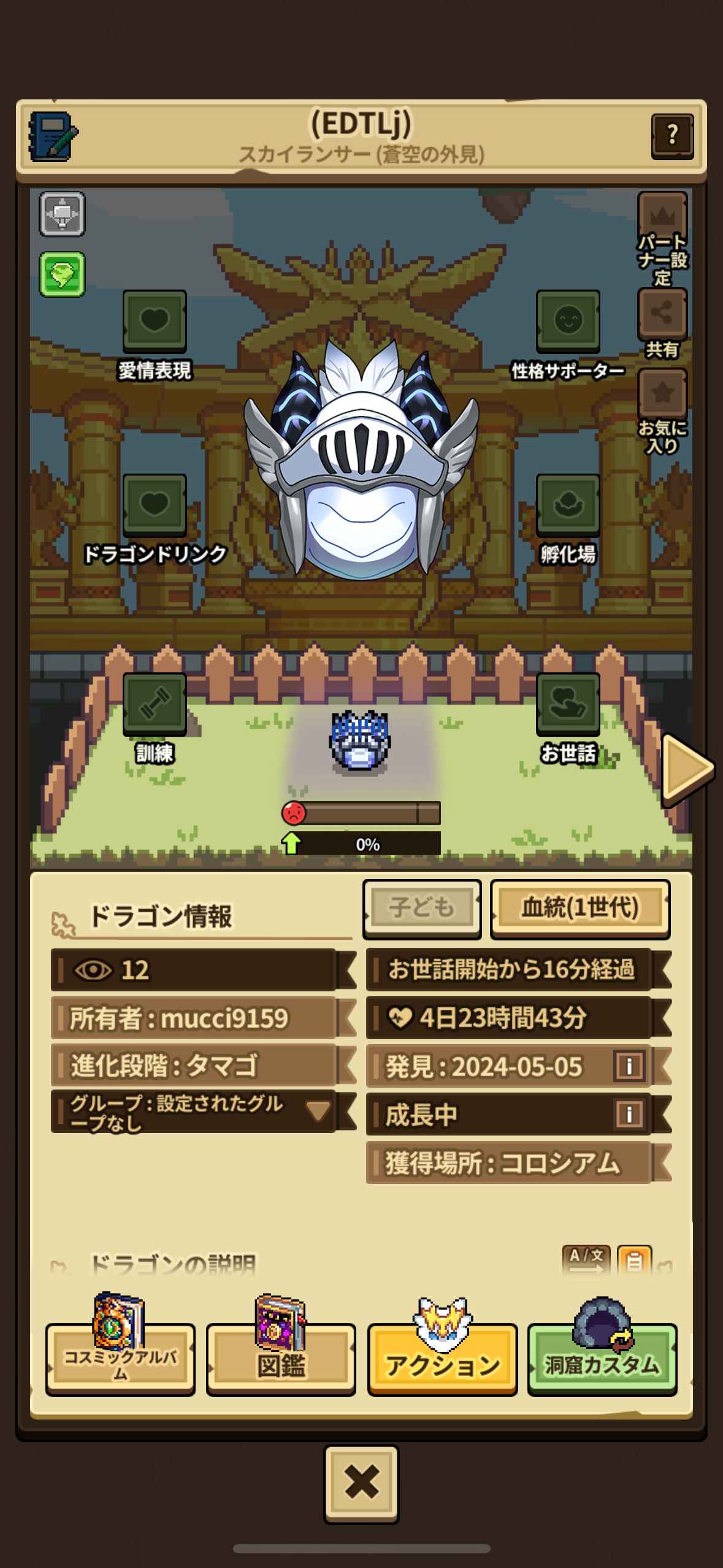Viewport: 723px width, 1568px height.
Task: Open お世話 care action
Action: [x=568, y=704]
